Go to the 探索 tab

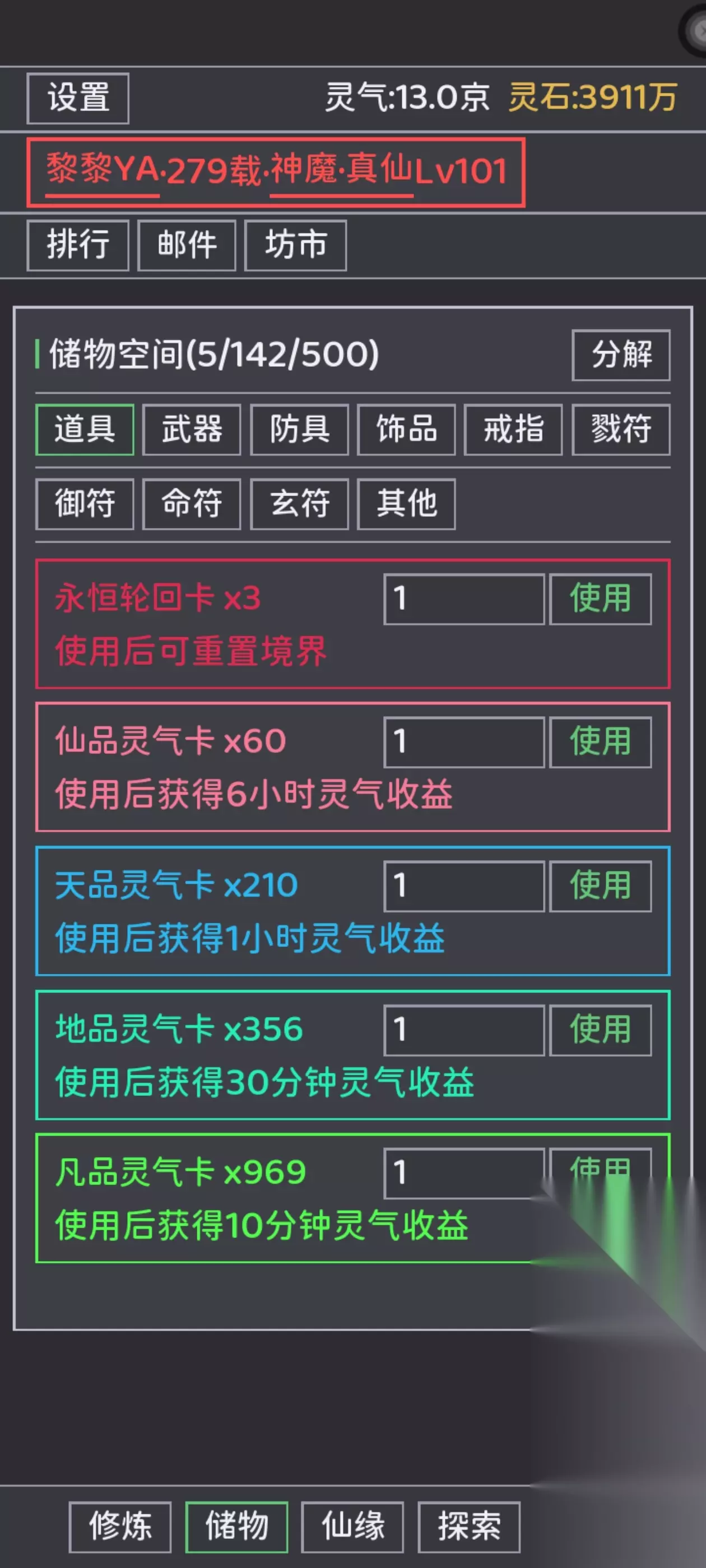click(469, 1527)
